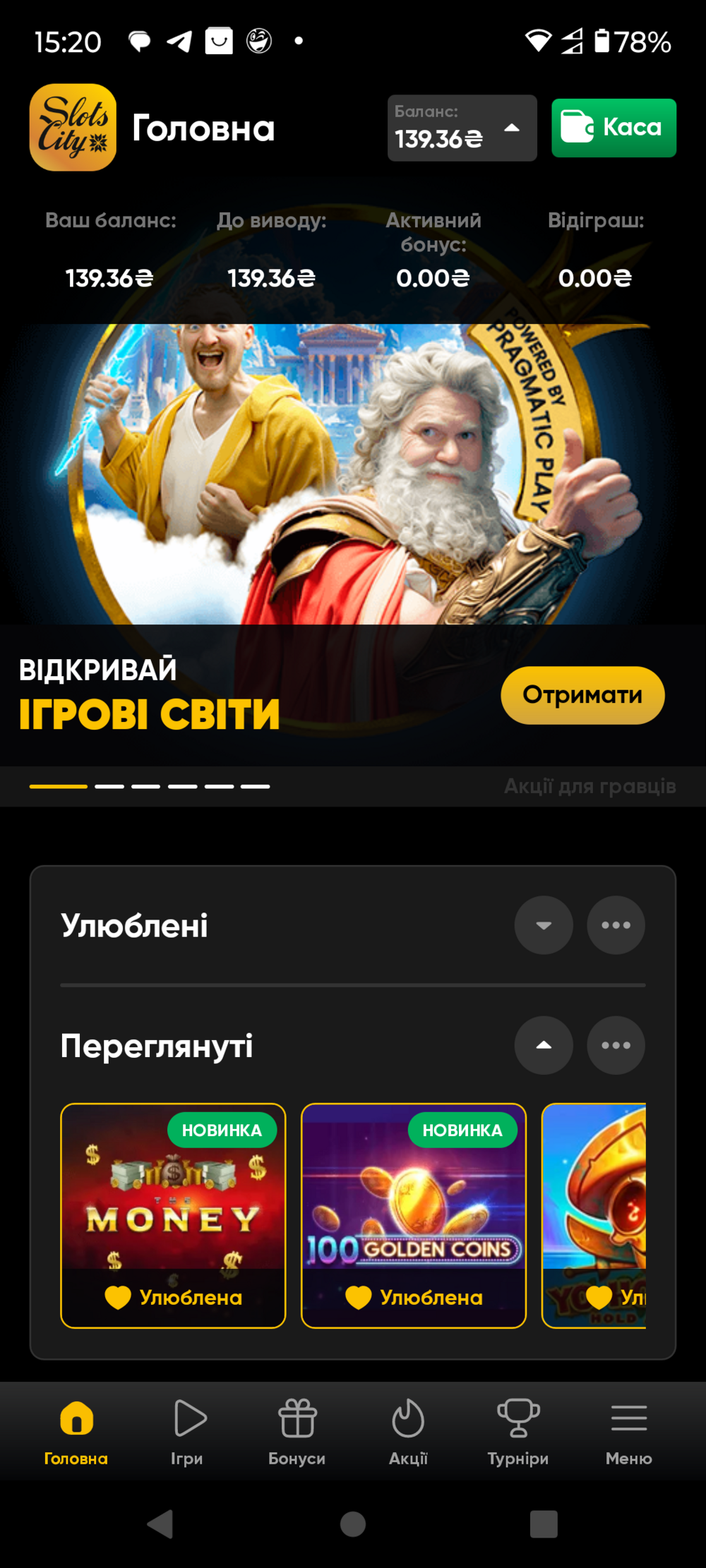Open the 100 Golden Coins game card
Image resolution: width=706 pixels, height=1568 pixels.
[414, 1193]
